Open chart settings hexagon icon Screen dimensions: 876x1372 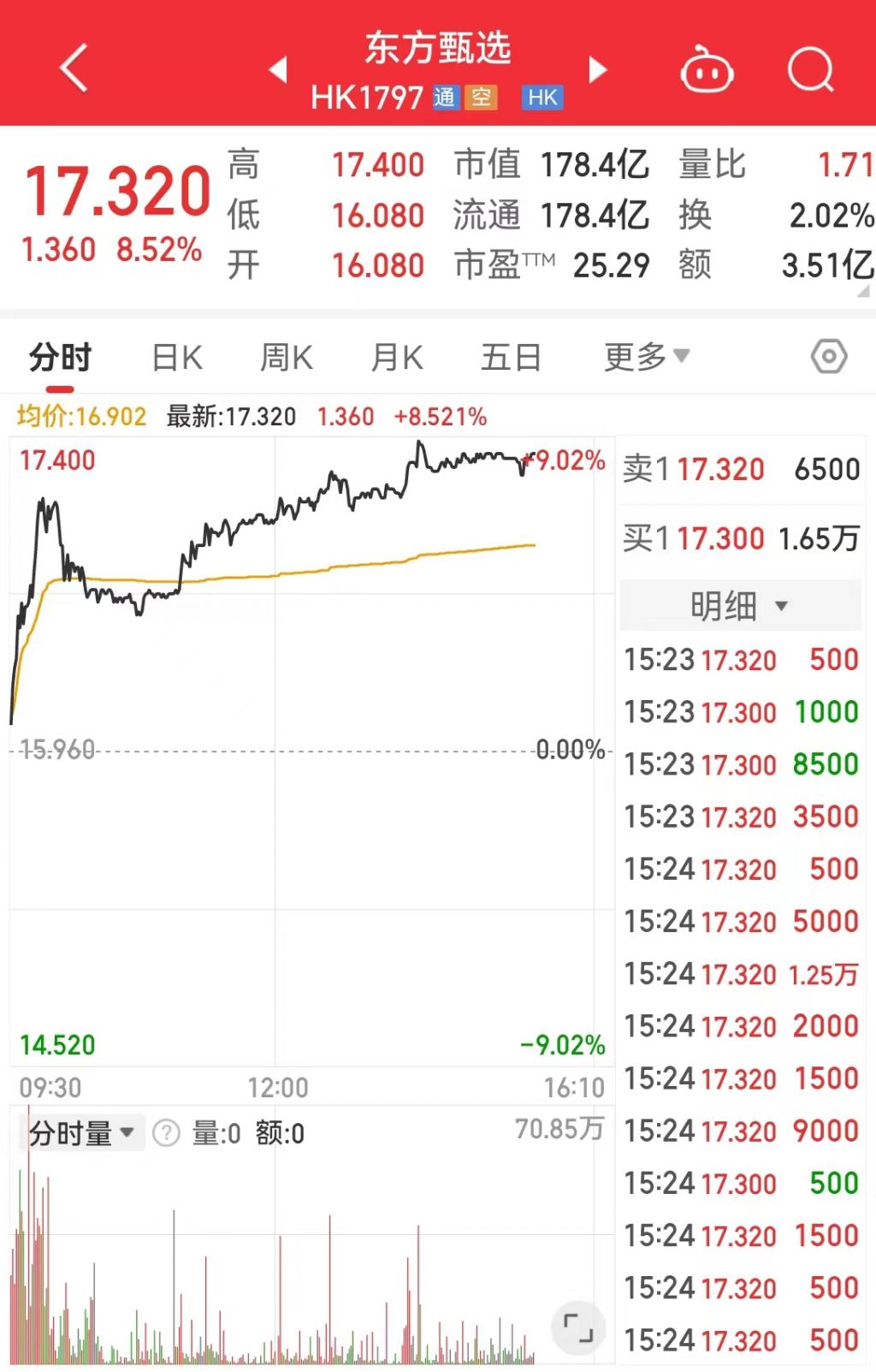pos(828,357)
